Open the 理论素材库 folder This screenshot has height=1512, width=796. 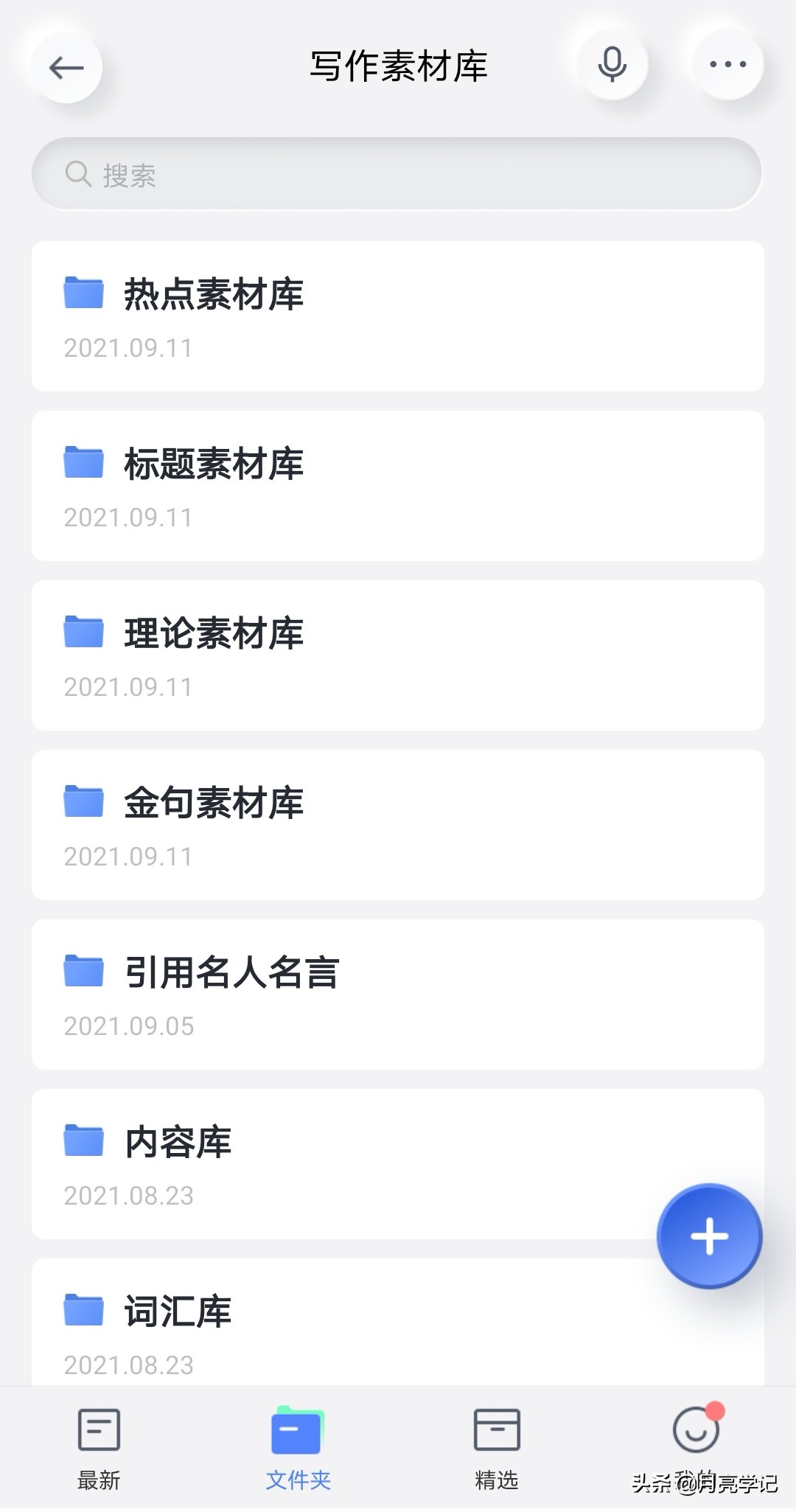[397, 655]
